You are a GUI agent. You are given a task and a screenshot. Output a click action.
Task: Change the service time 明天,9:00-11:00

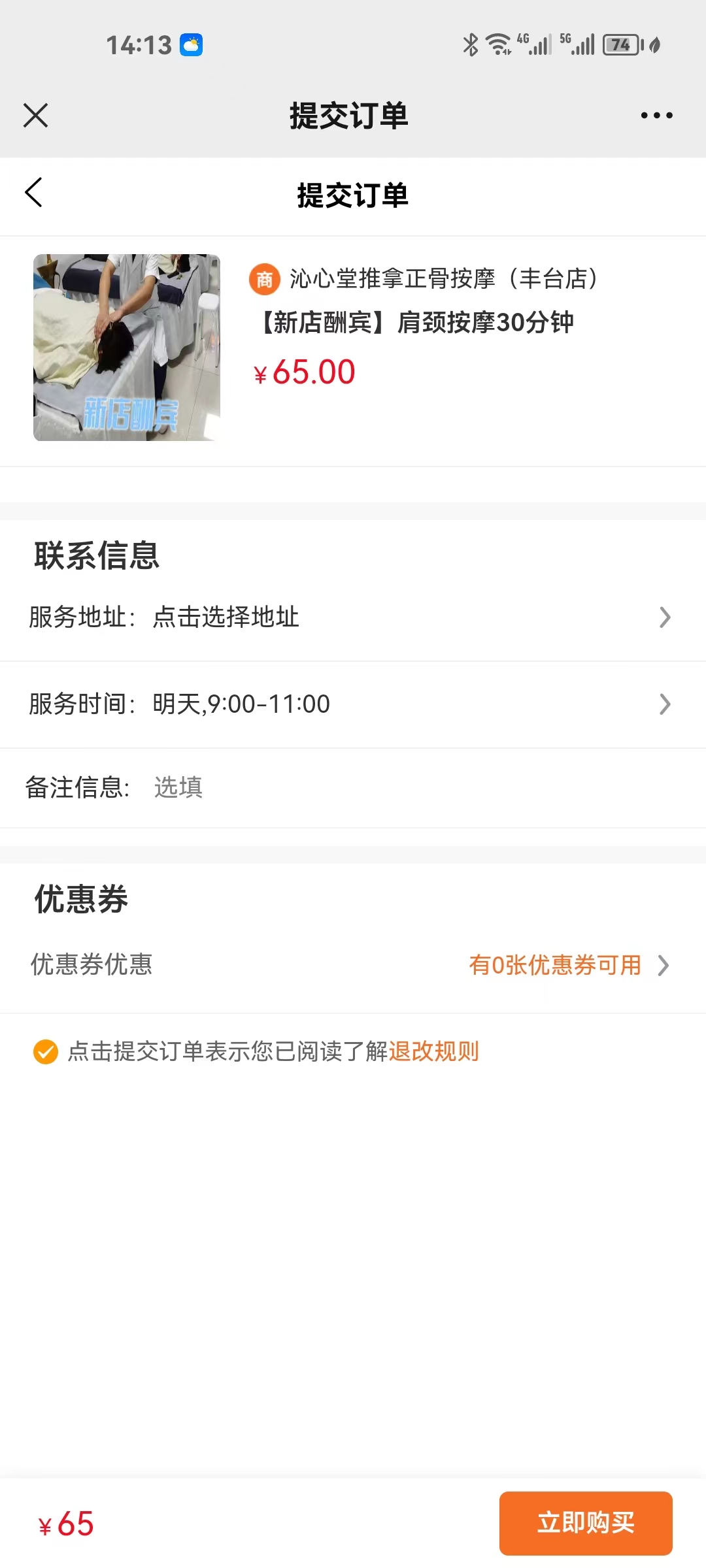[353, 704]
